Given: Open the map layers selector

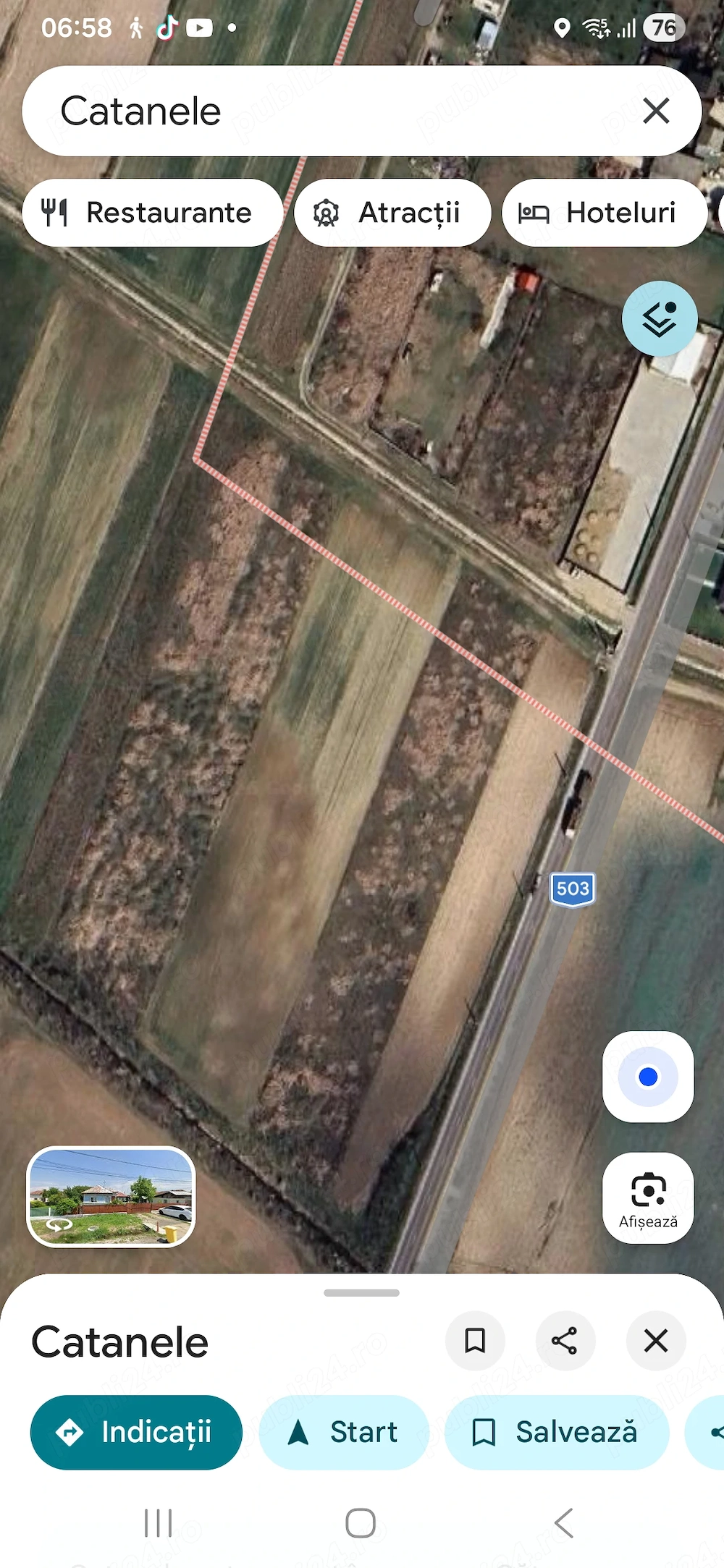Looking at the screenshot, I should click(x=659, y=318).
